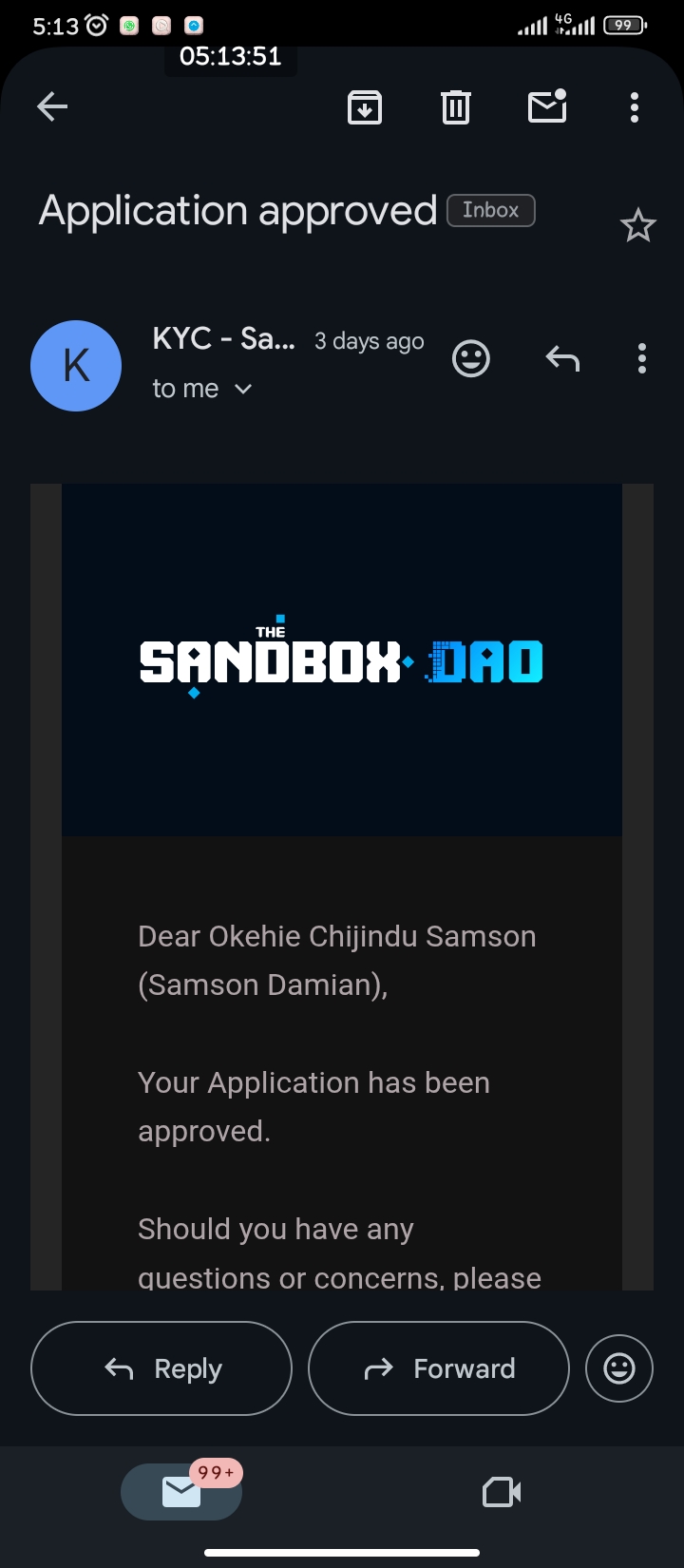Viewport: 684px width, 1568px height.
Task: Open the top app bar overflow menu
Action: click(x=635, y=107)
